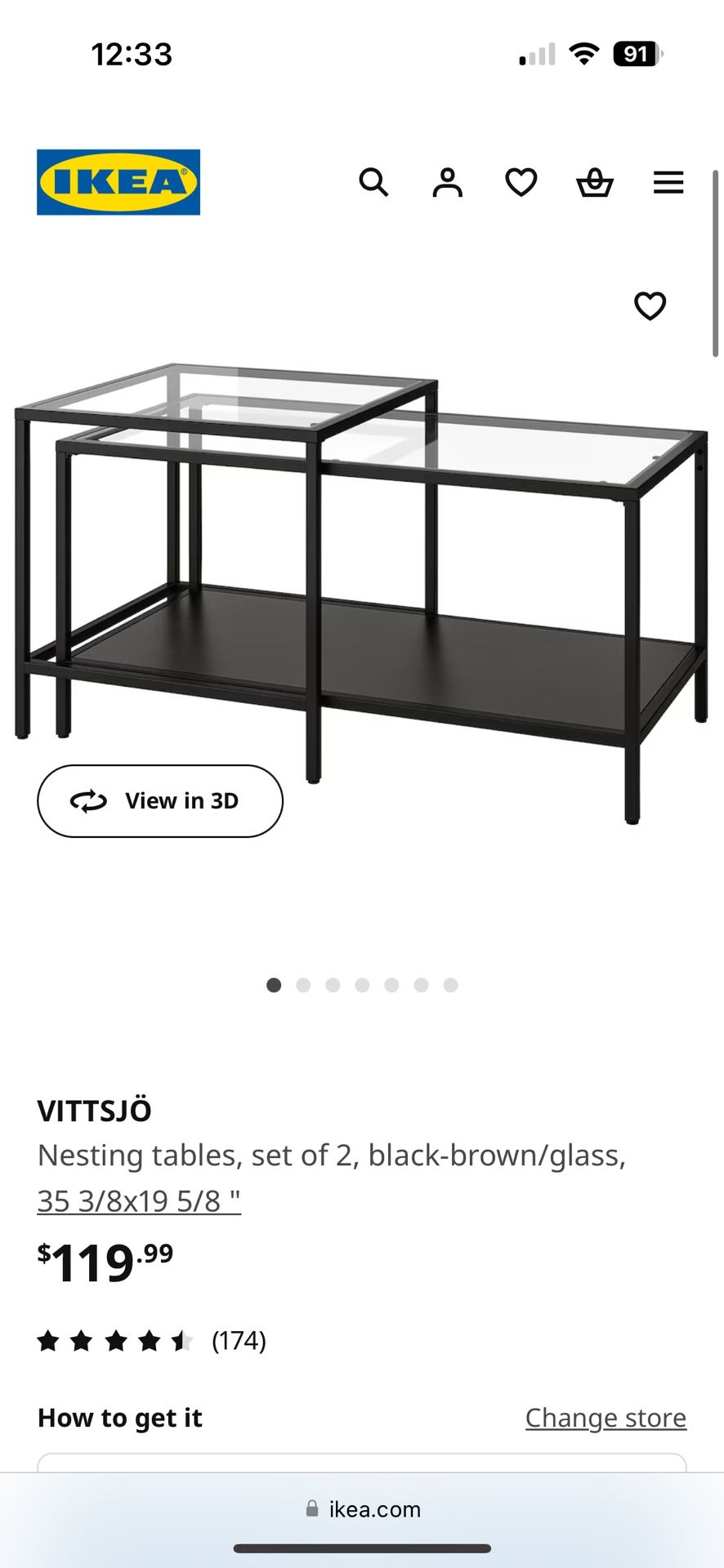This screenshot has height=1568, width=724.
Task: Open the dimensions link 35 3/8x19 5/8
Action: (137, 1201)
